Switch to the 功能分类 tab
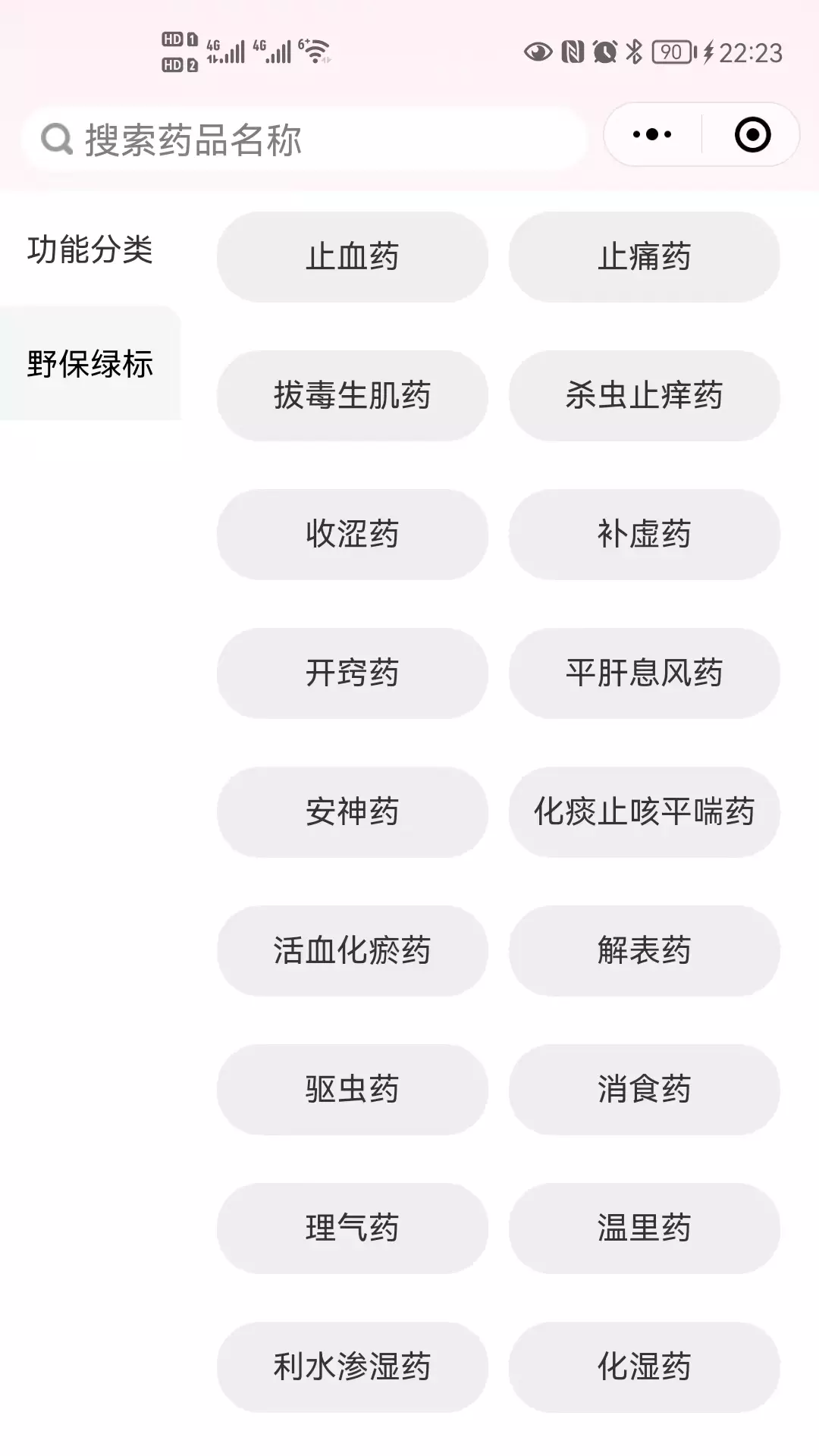This screenshot has width=819, height=1456. click(x=90, y=249)
